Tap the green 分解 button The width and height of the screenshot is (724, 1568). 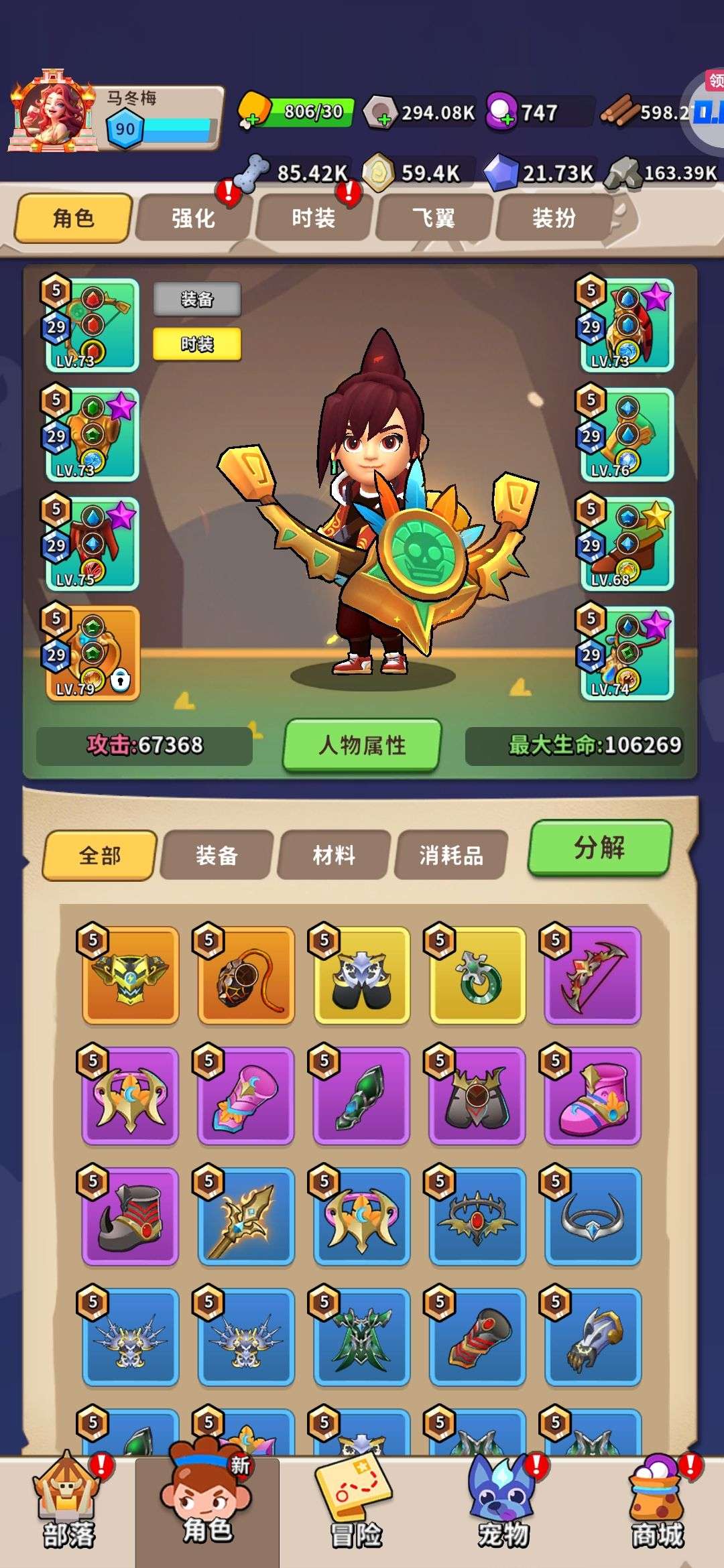pos(599,848)
